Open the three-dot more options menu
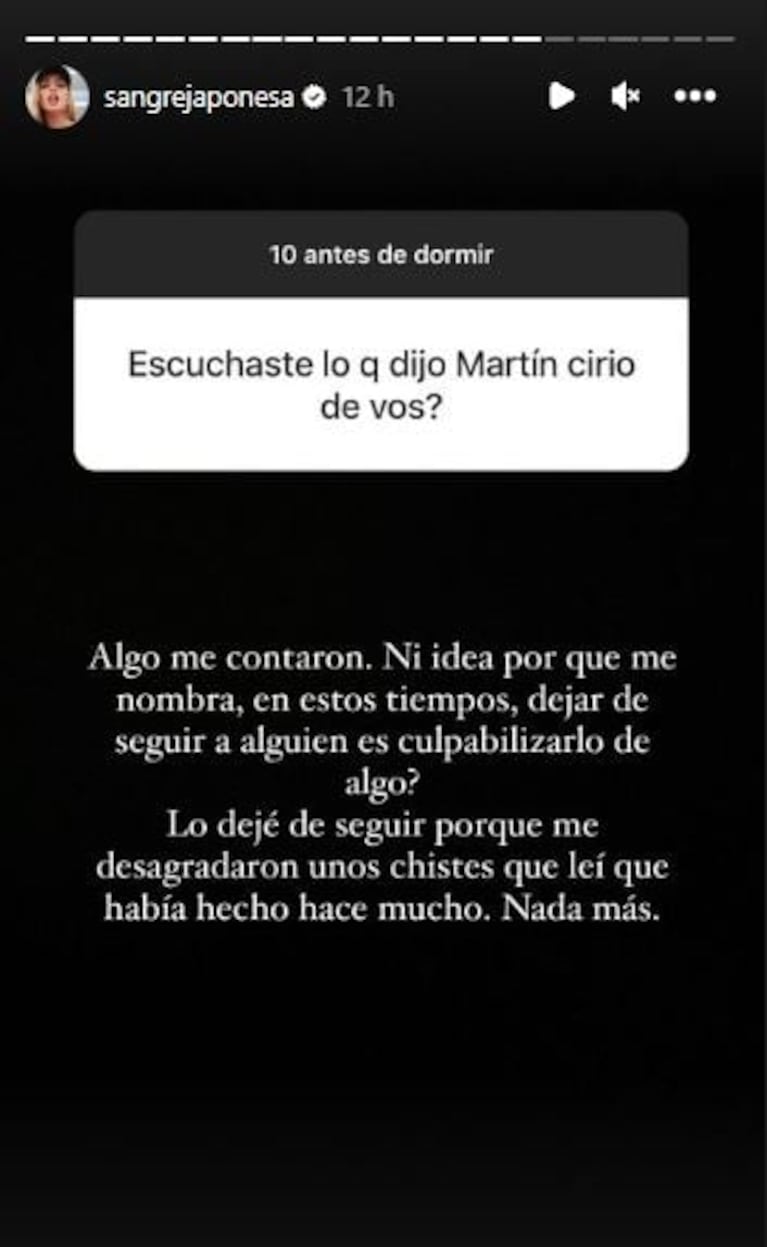 coord(695,96)
